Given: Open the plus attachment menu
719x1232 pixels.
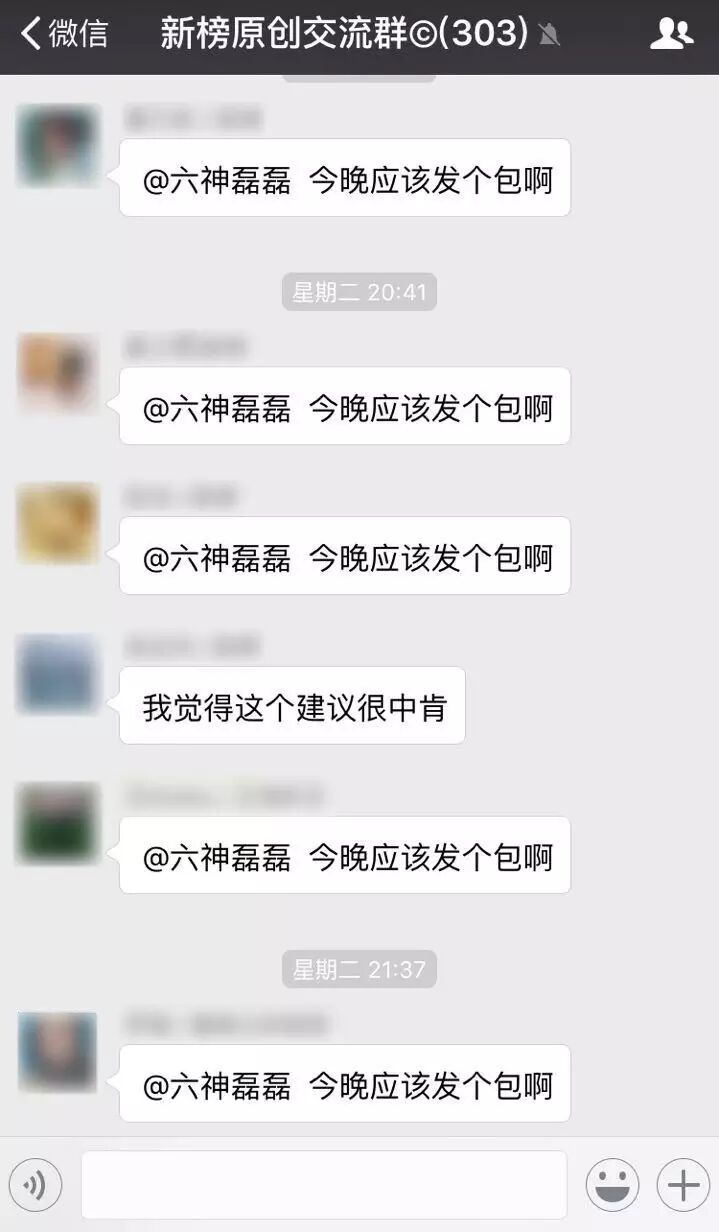Looking at the screenshot, I should tap(683, 1185).
